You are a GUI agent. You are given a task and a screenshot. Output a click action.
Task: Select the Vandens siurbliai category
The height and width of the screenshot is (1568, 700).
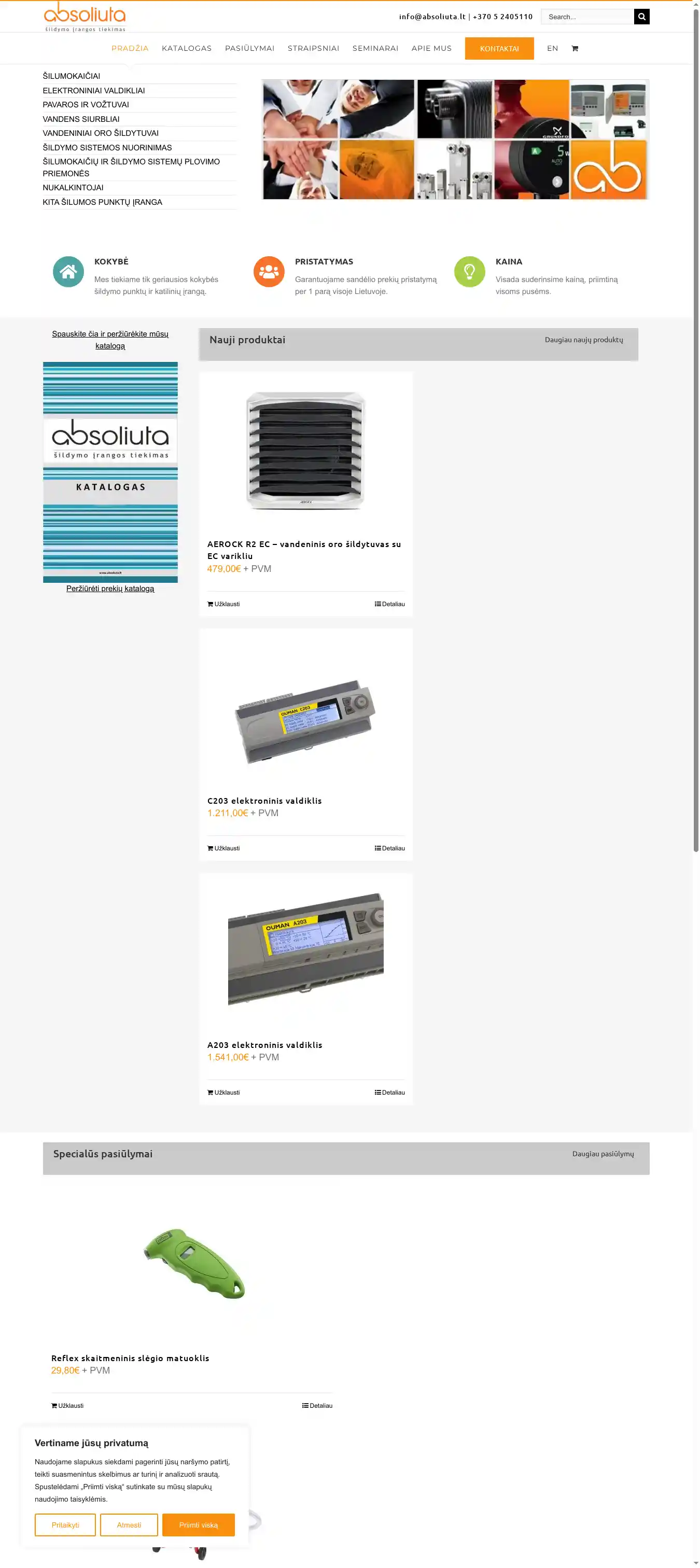(x=81, y=119)
